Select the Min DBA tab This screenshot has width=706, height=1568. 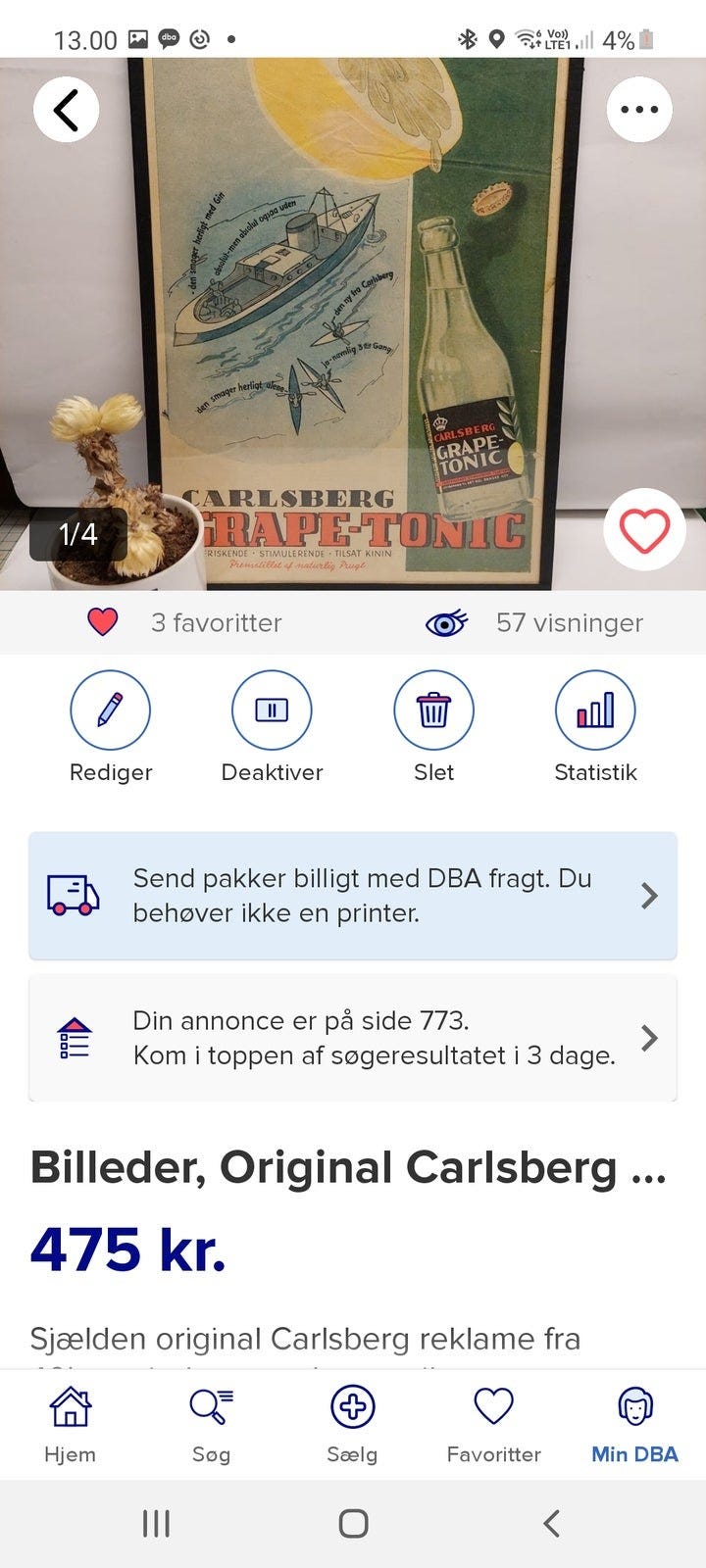click(x=634, y=1424)
